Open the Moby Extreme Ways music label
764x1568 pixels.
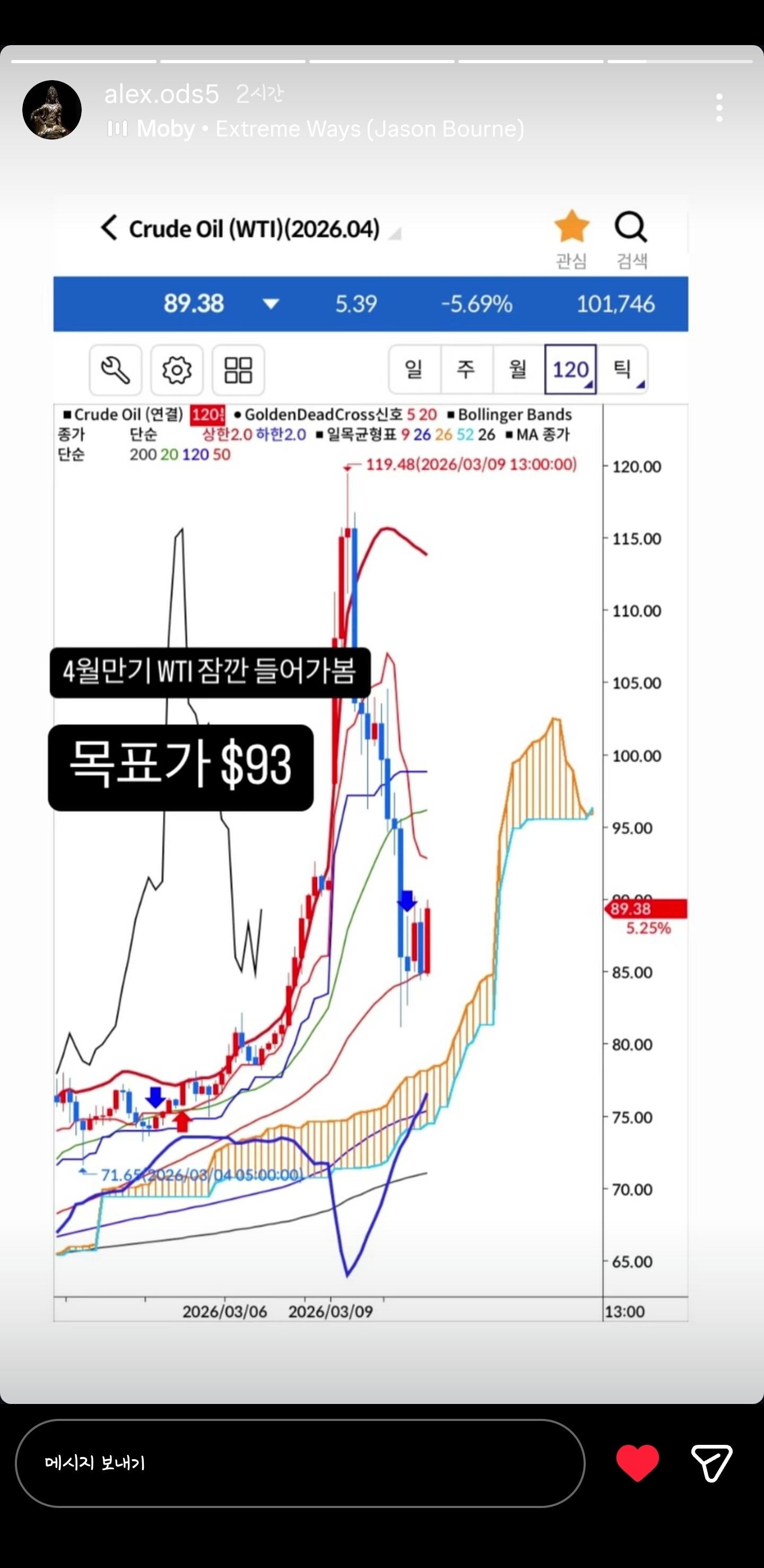(315, 129)
